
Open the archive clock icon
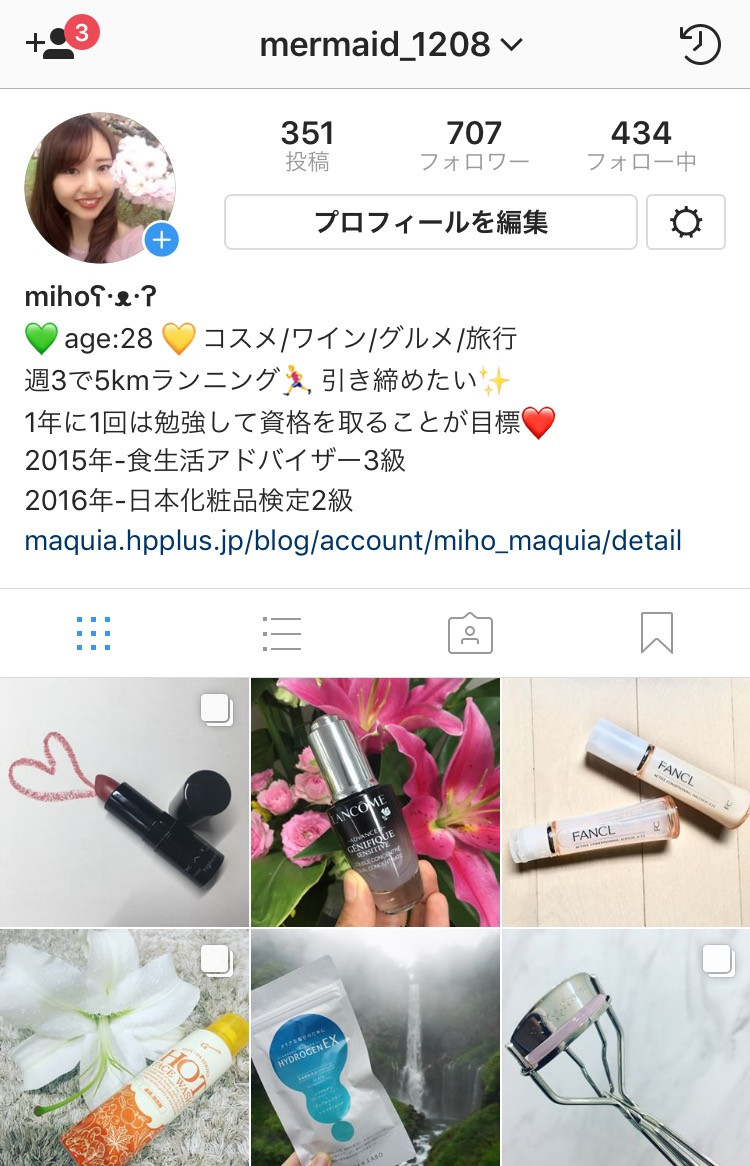click(698, 45)
